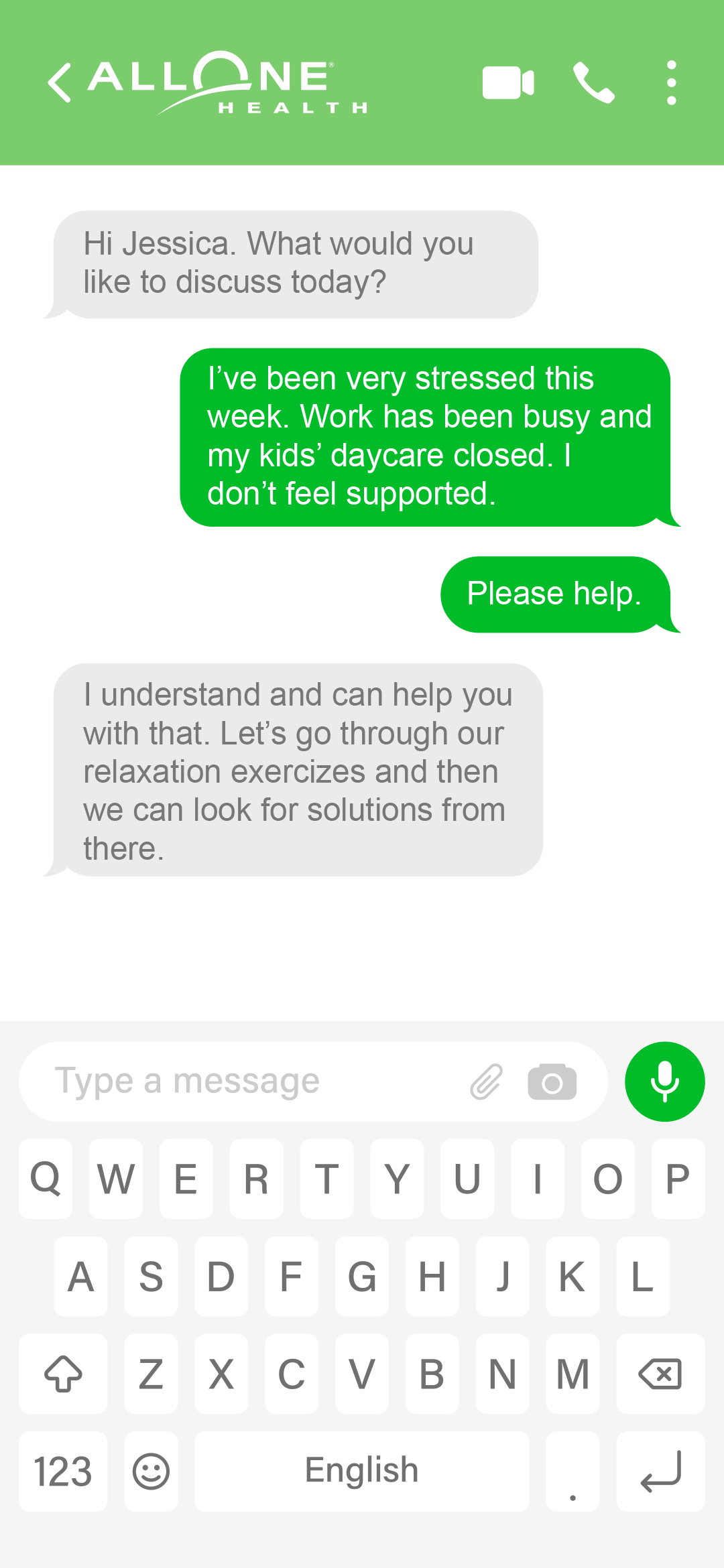Open the camera from message bar

point(552,1082)
